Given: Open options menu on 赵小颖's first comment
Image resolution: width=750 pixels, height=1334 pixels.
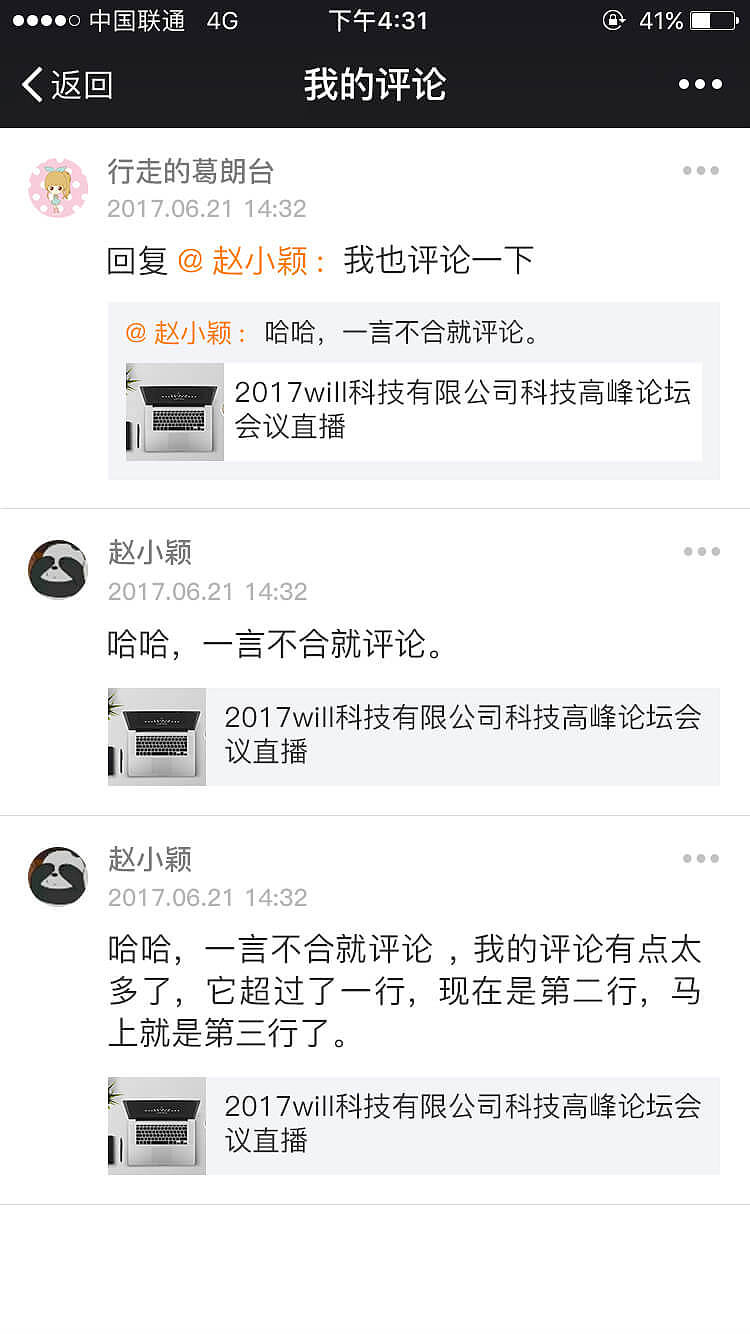Looking at the screenshot, I should point(700,551).
